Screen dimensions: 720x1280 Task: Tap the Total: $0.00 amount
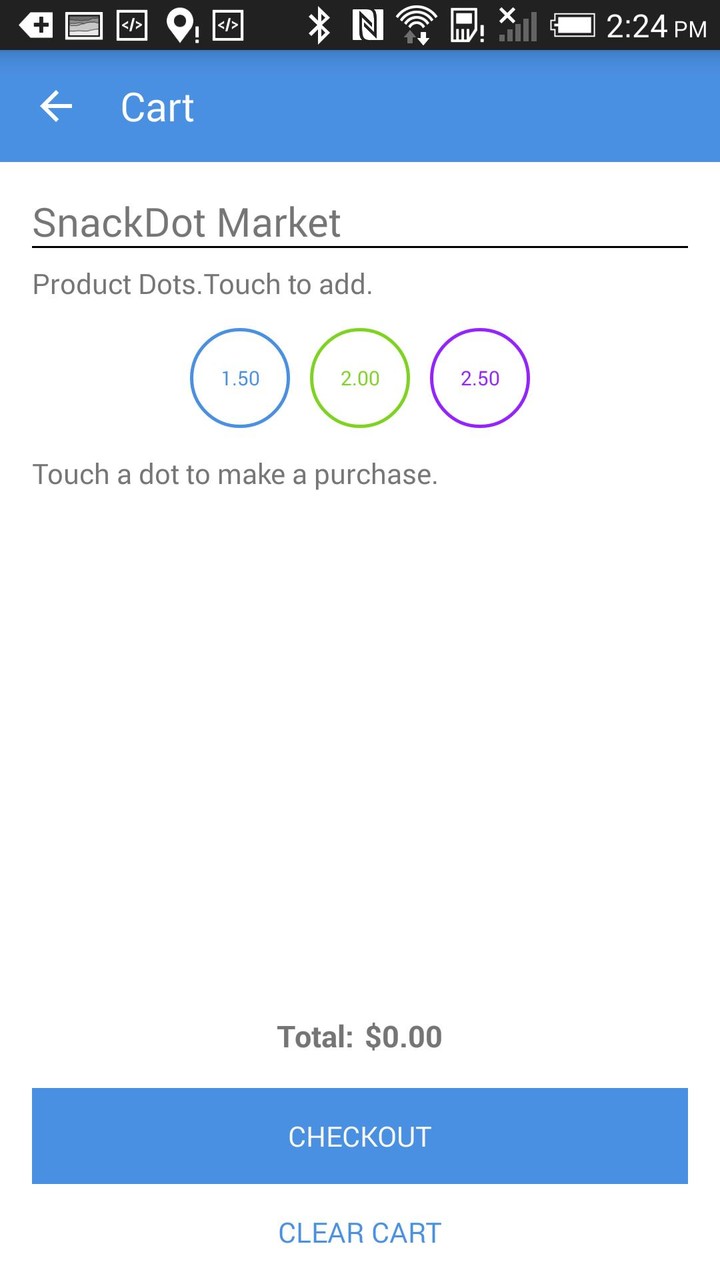[359, 1036]
